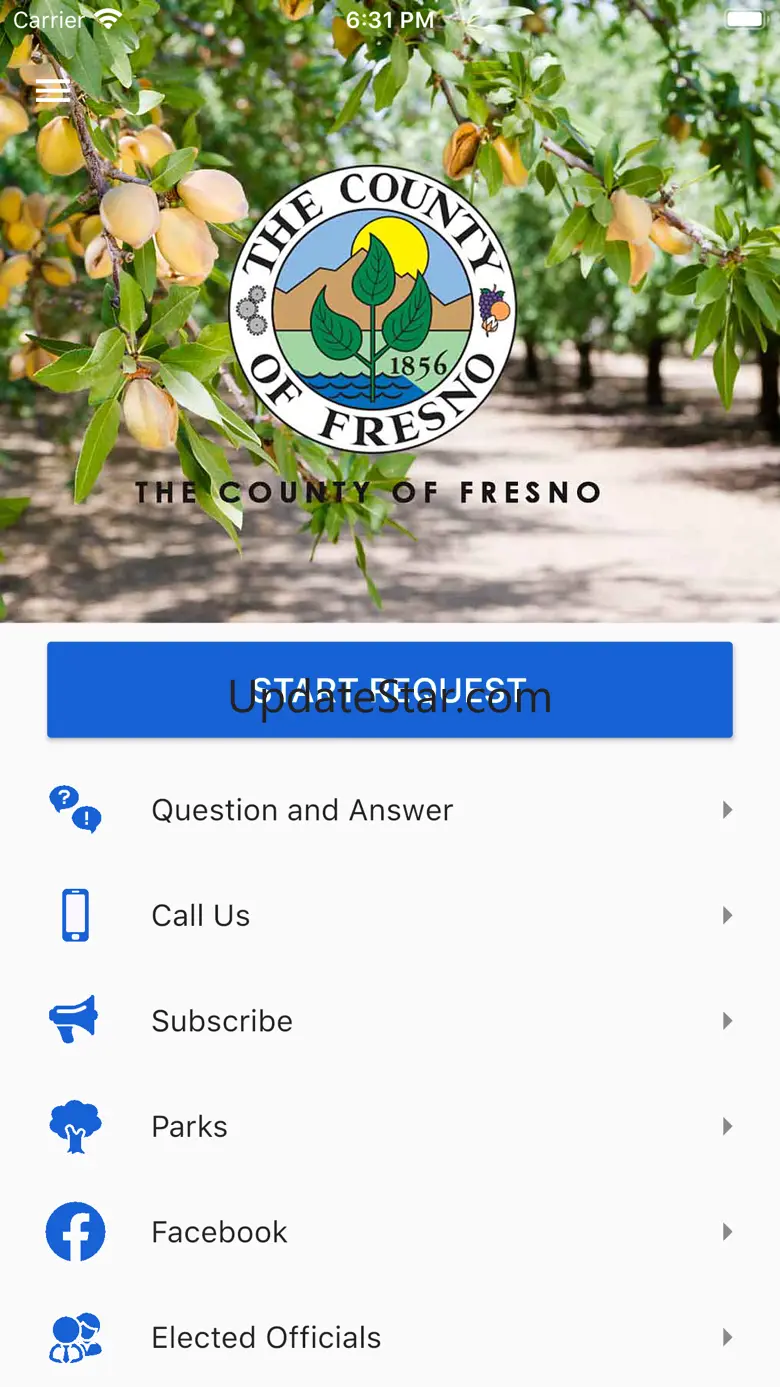Open Question and Answer
The image size is (780, 1387).
(x=390, y=810)
